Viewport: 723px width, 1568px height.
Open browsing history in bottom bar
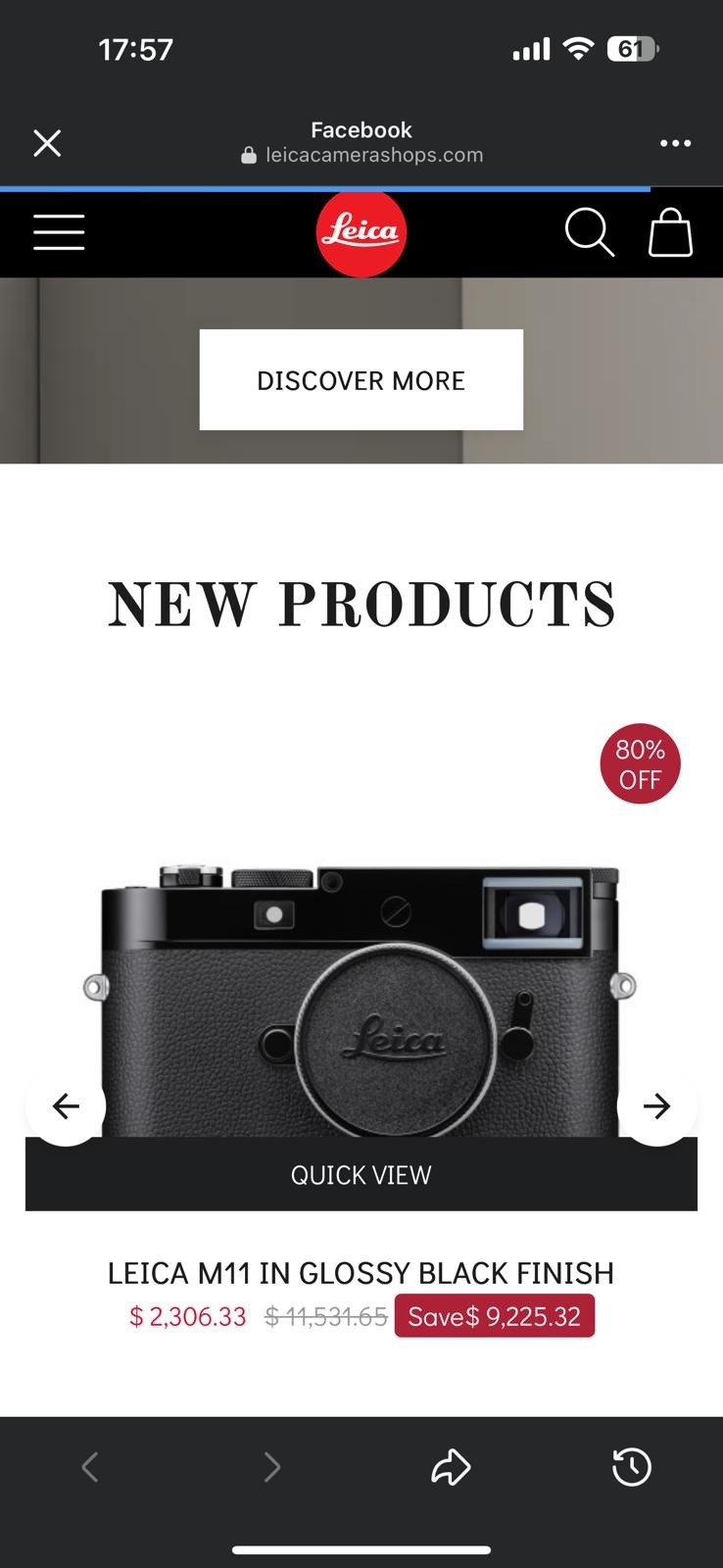click(632, 1467)
